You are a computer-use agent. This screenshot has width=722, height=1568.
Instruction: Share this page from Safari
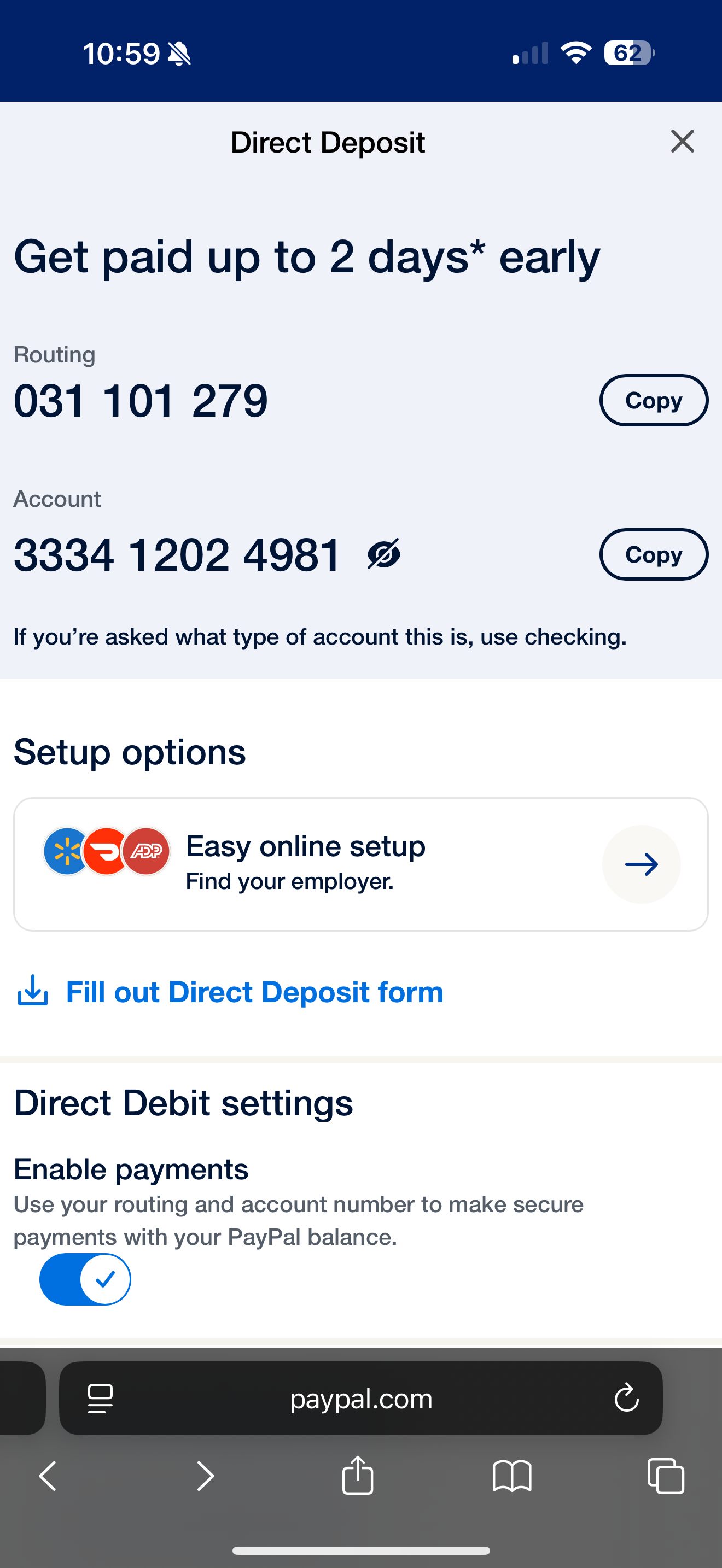[358, 1475]
